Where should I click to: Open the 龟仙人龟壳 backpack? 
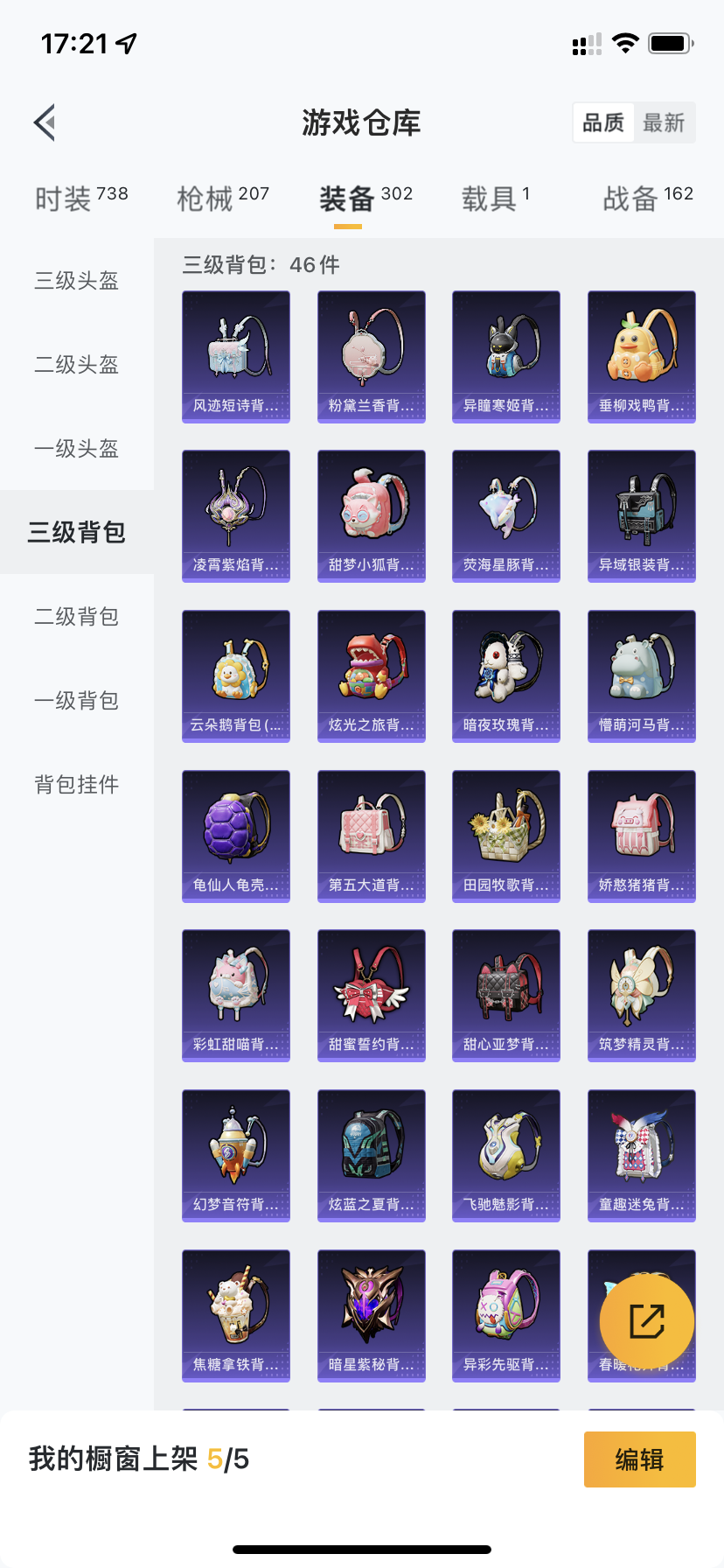pos(235,836)
